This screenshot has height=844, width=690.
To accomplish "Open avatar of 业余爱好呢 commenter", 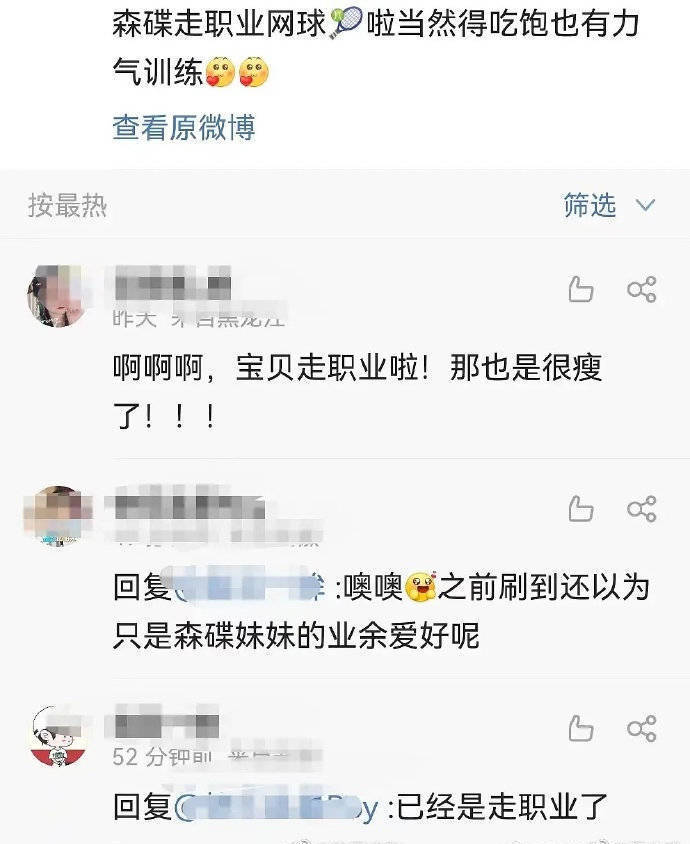I will point(57,516).
